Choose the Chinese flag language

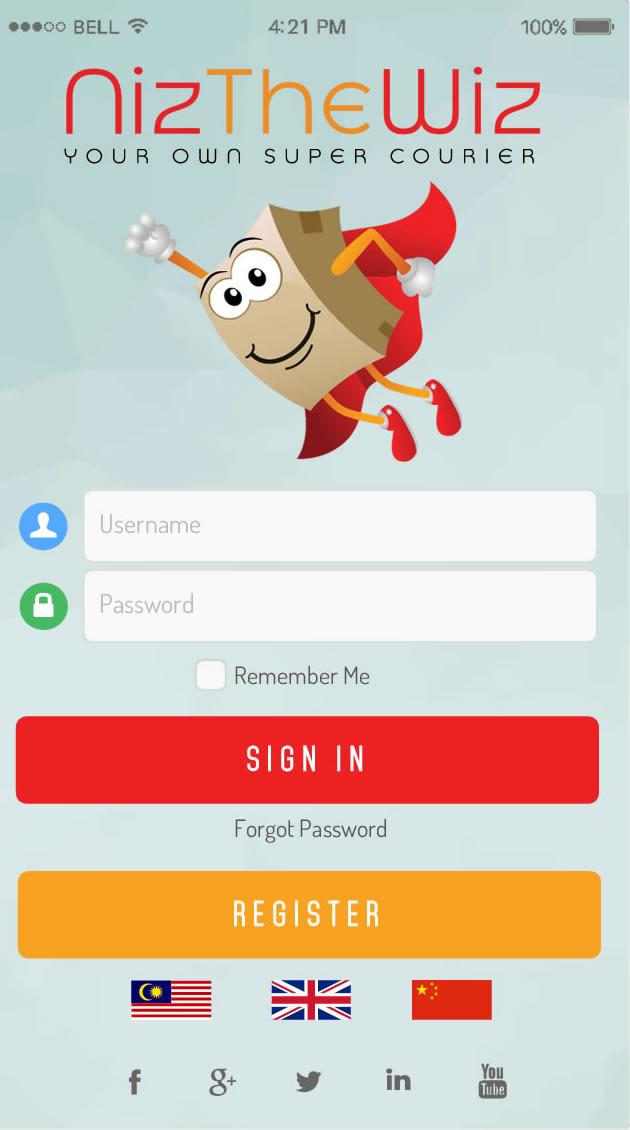[452, 999]
